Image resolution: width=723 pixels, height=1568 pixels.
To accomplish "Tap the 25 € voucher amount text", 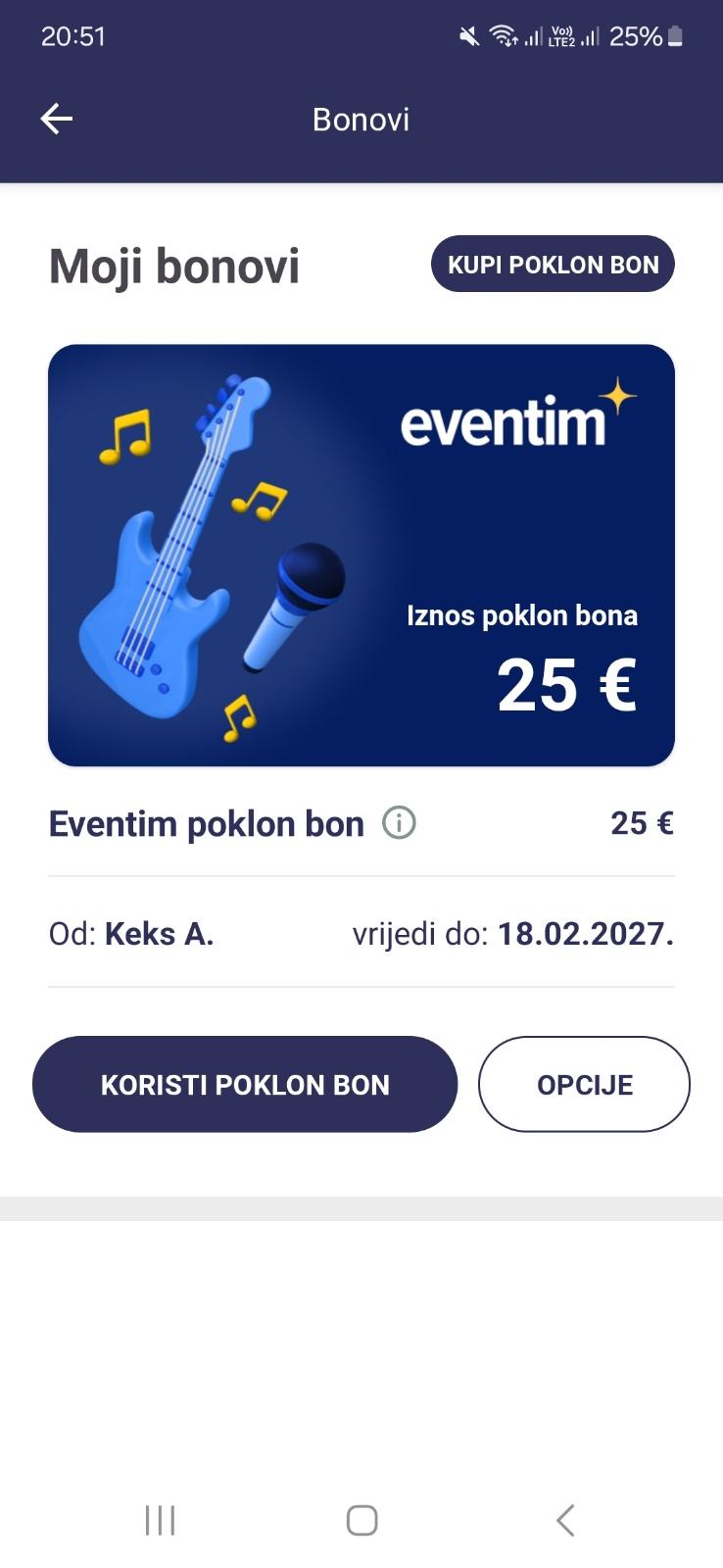I will click(x=641, y=823).
